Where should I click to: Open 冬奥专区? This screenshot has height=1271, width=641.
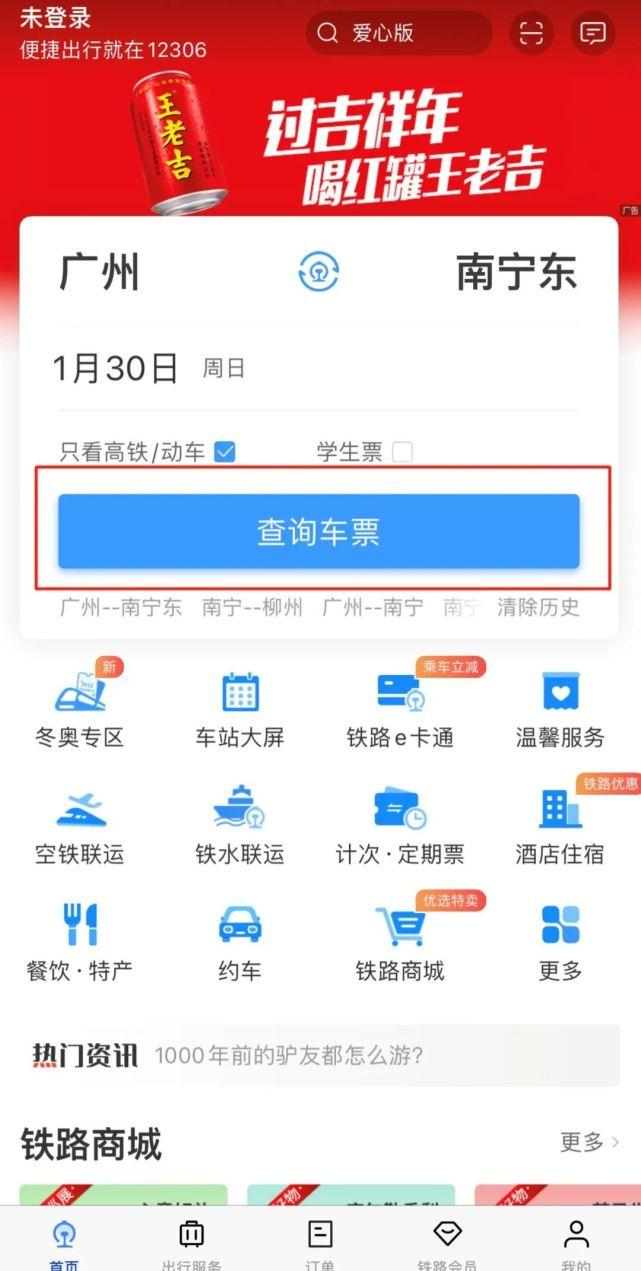(x=80, y=705)
